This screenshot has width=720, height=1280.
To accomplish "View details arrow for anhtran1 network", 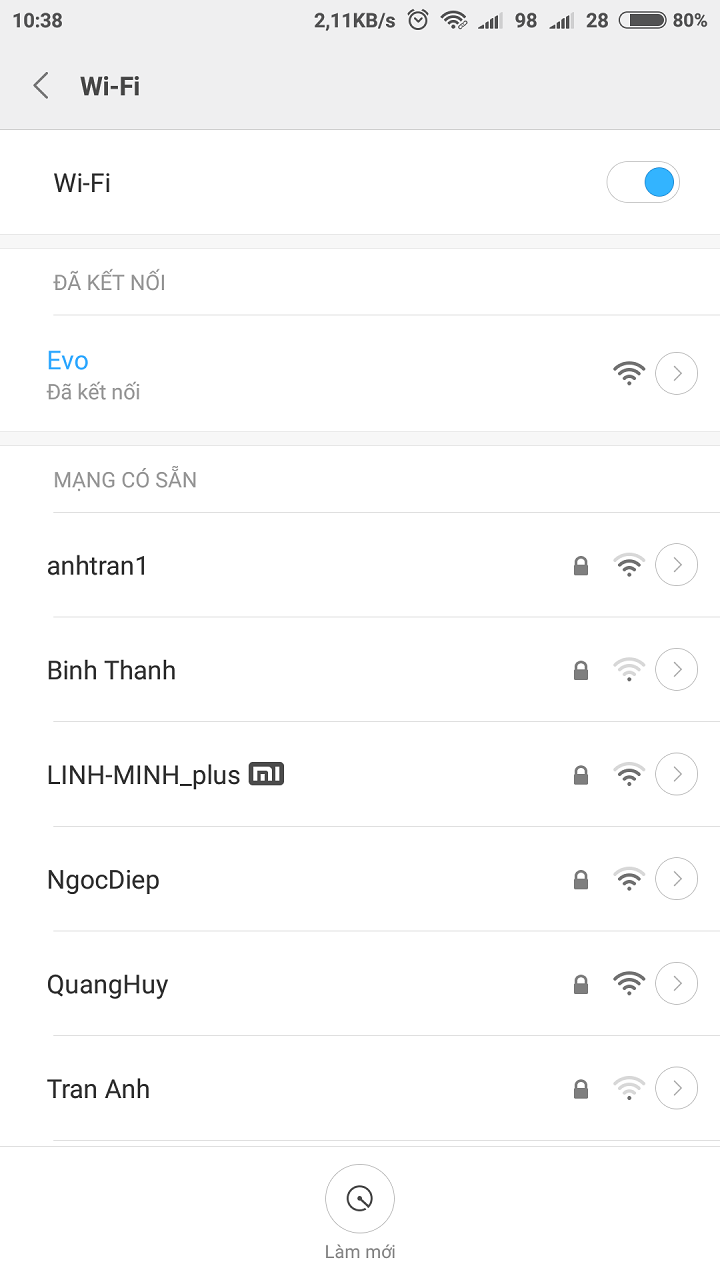I will 676,565.
